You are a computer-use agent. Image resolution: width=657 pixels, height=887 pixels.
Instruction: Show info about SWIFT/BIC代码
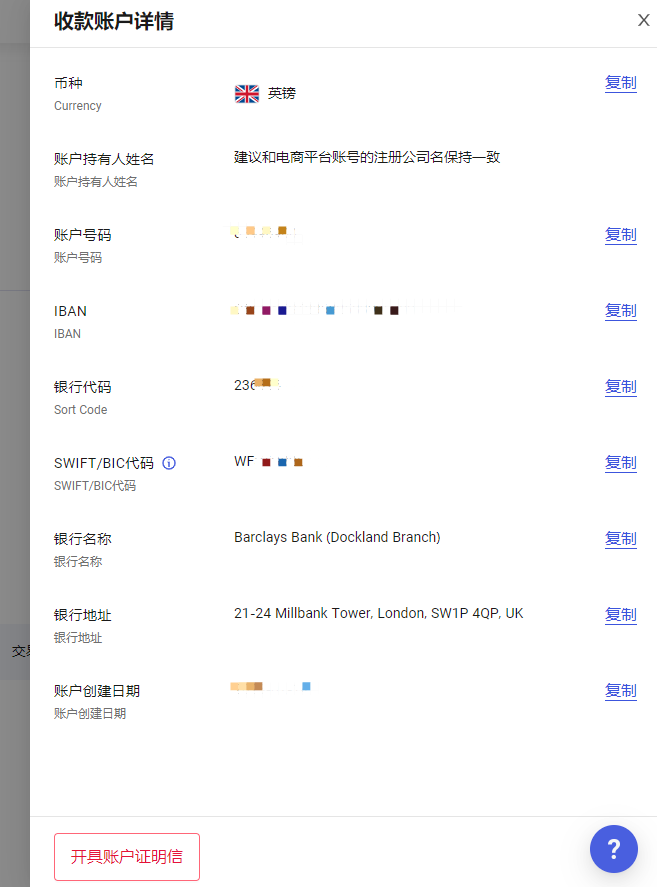[169, 463]
